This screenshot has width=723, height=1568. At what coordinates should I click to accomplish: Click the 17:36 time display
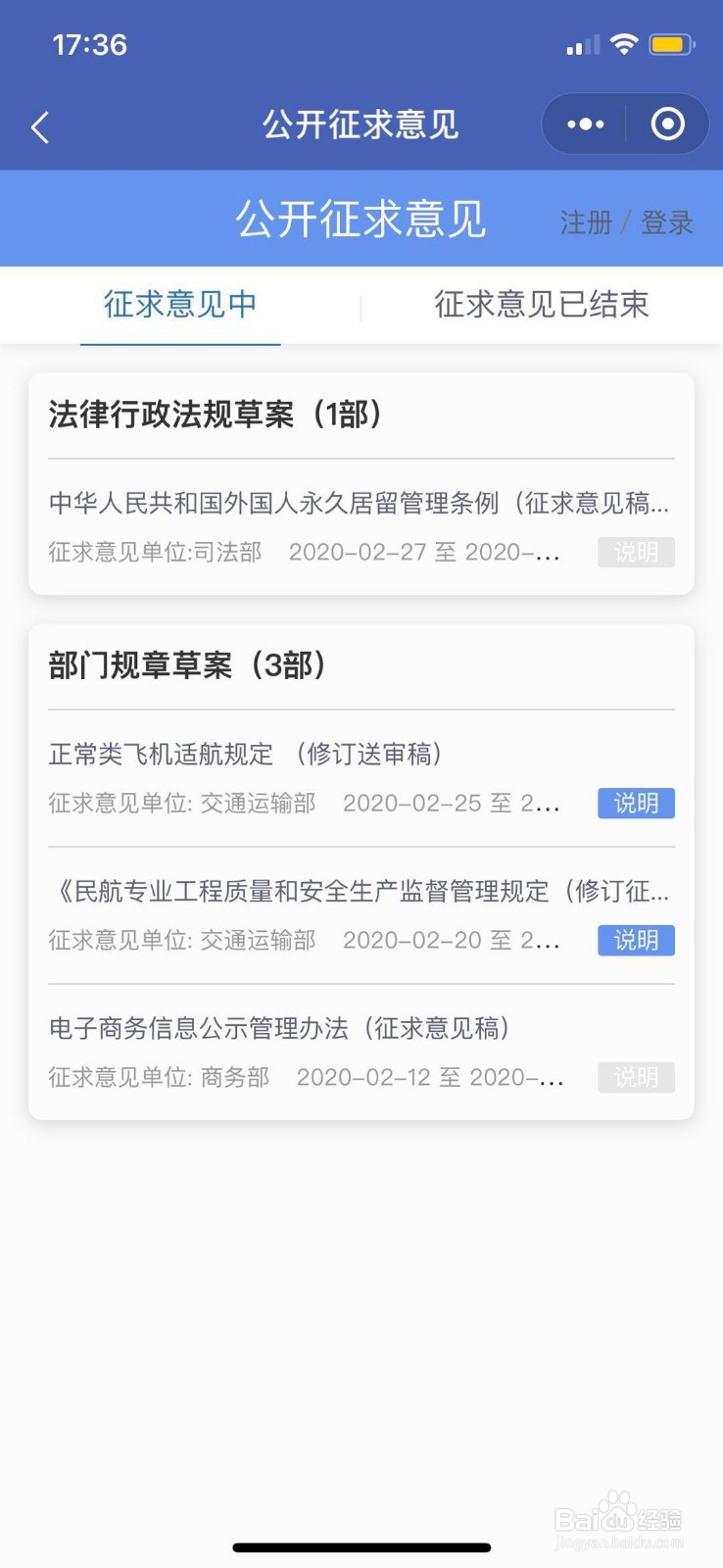(90, 44)
